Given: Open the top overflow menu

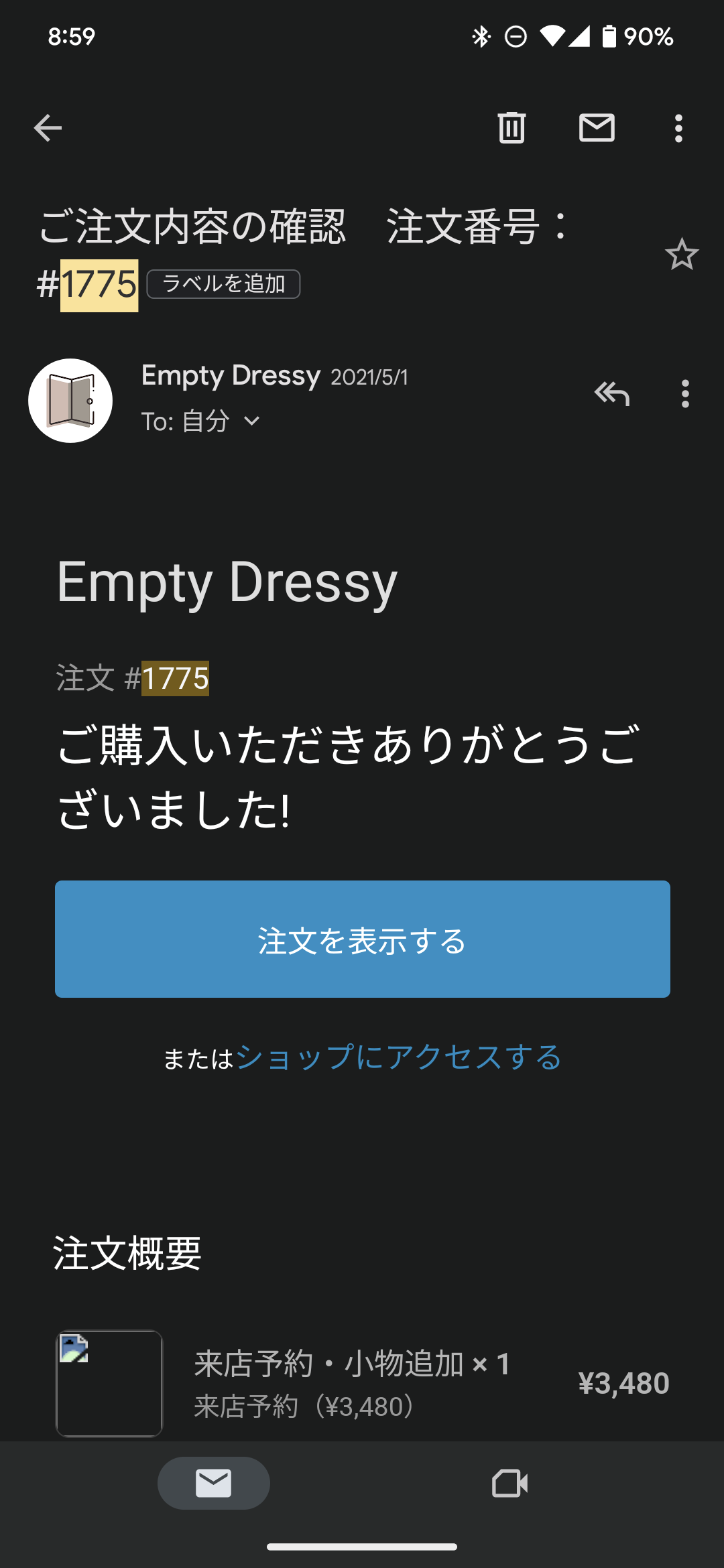Looking at the screenshot, I should coord(678,128).
